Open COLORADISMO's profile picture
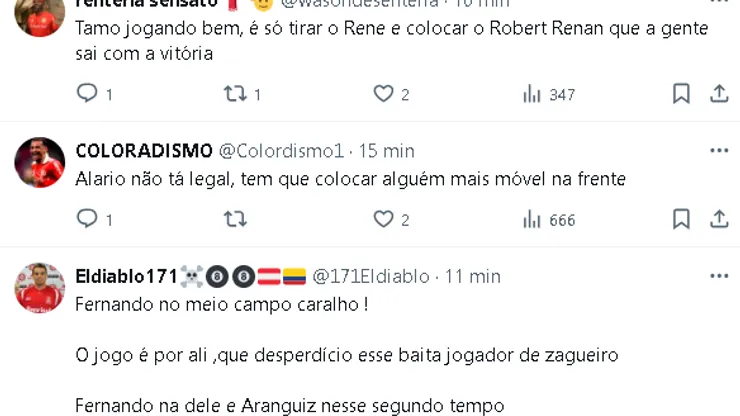The width and height of the screenshot is (740, 416). coord(40,162)
